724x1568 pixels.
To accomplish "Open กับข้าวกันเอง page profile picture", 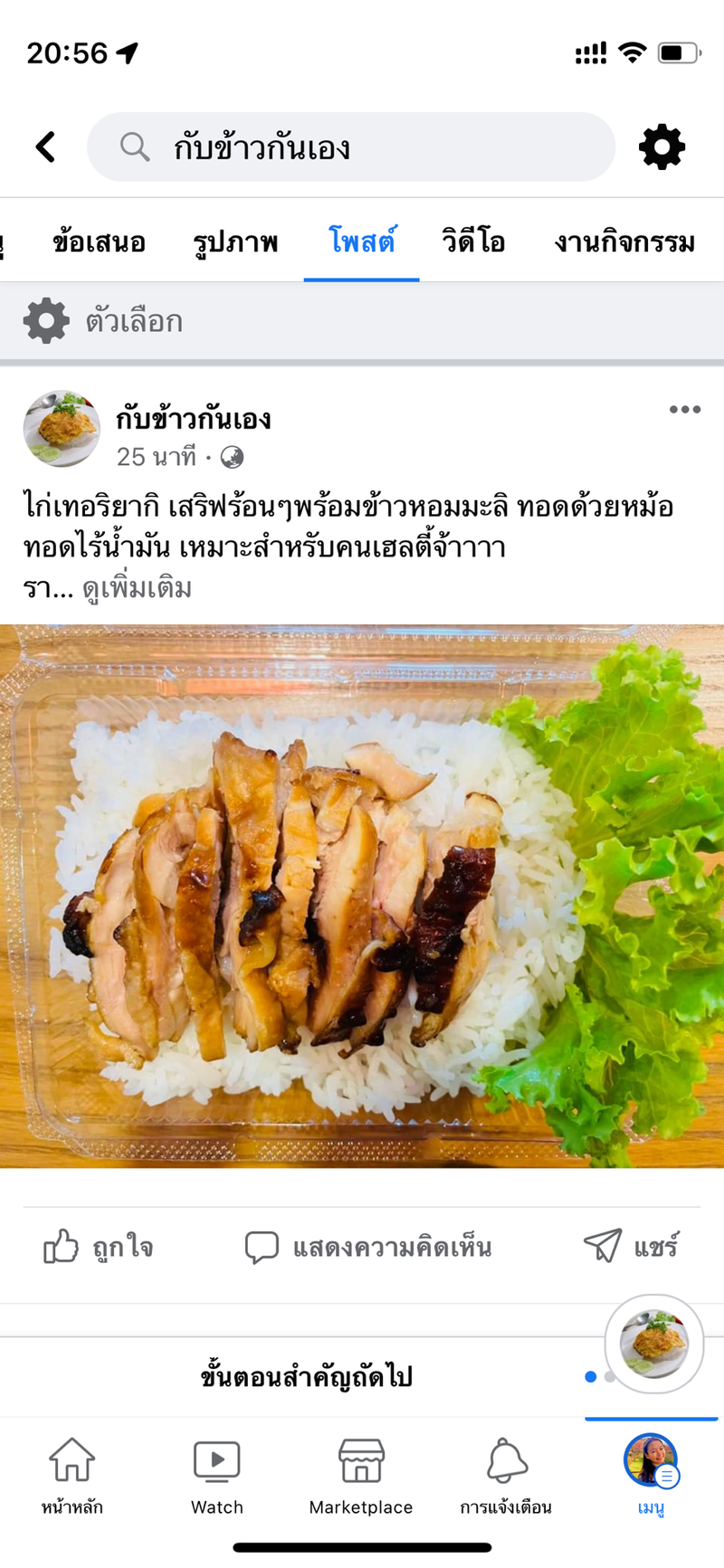I will (x=62, y=429).
